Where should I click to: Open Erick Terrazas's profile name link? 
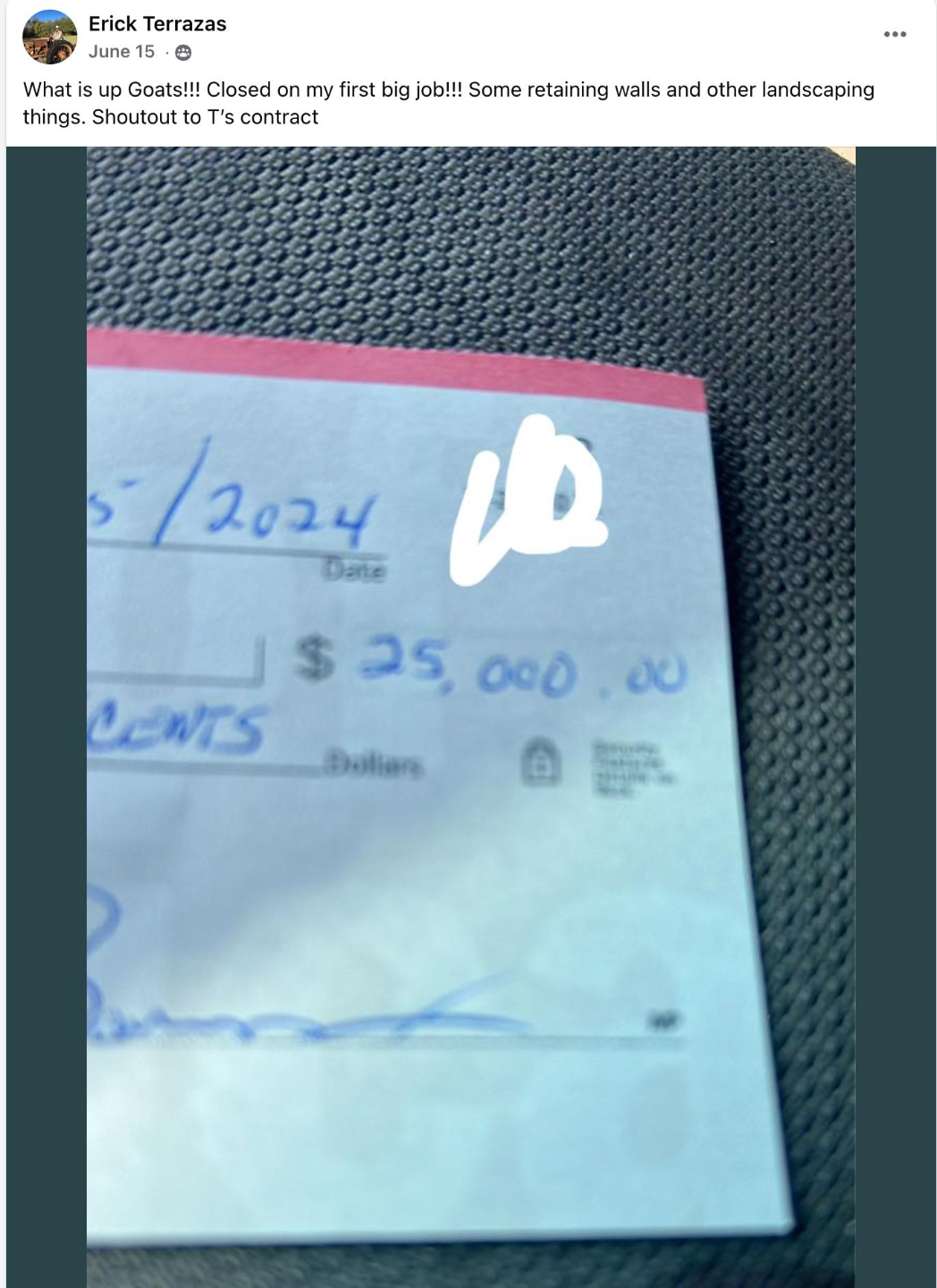click(x=157, y=24)
